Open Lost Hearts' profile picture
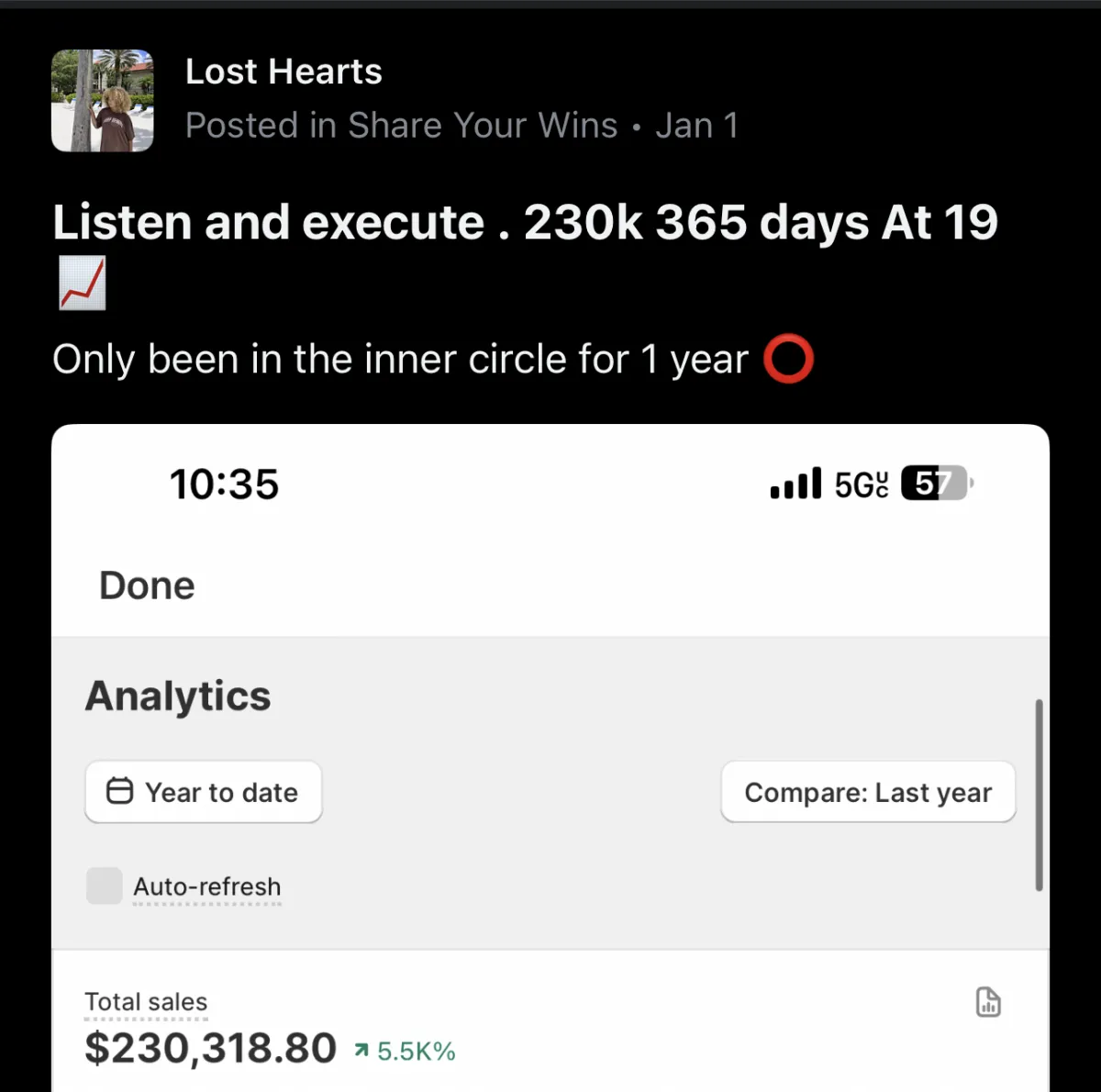Viewport: 1101px width, 1092px height. coord(102,100)
